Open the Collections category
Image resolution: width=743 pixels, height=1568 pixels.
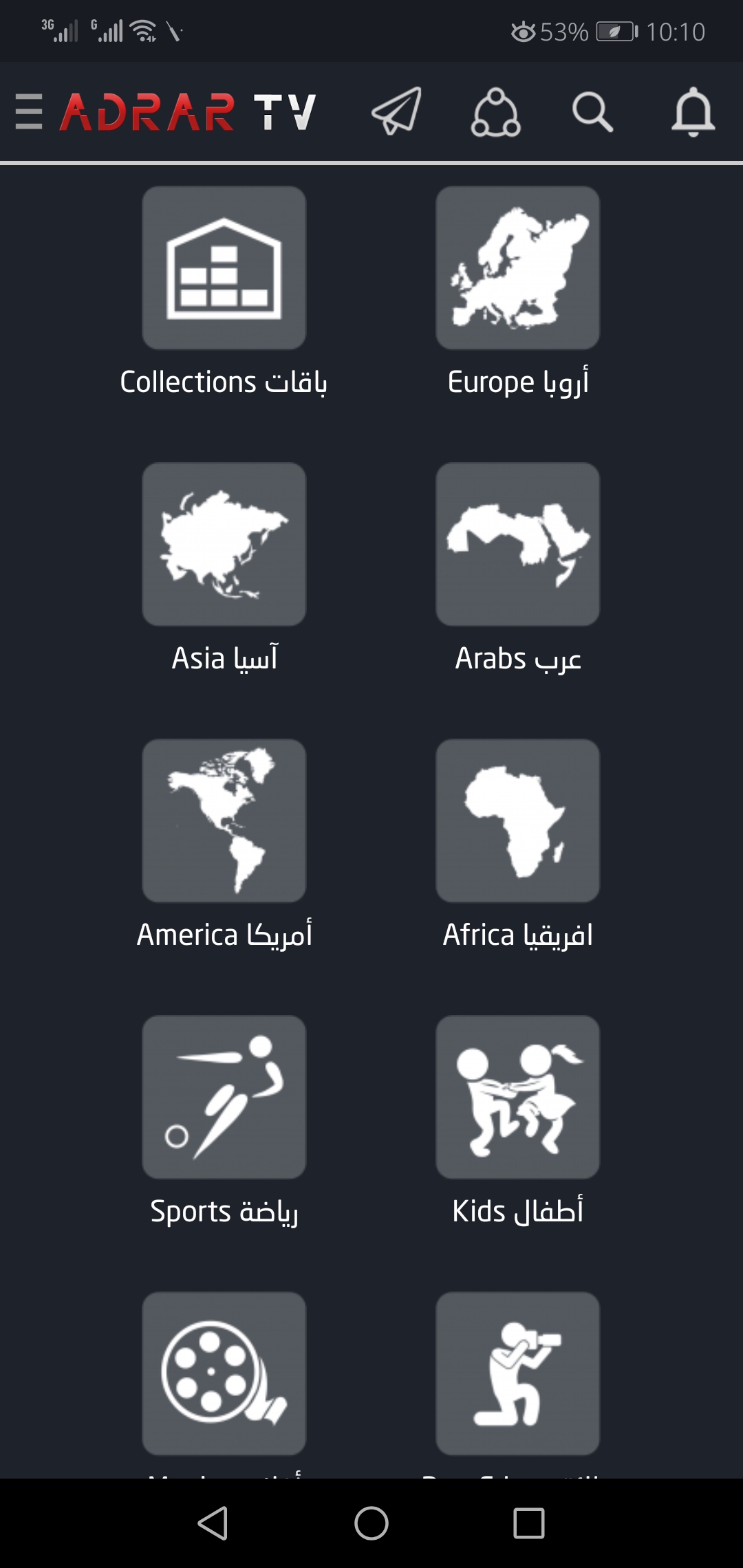pos(224,268)
